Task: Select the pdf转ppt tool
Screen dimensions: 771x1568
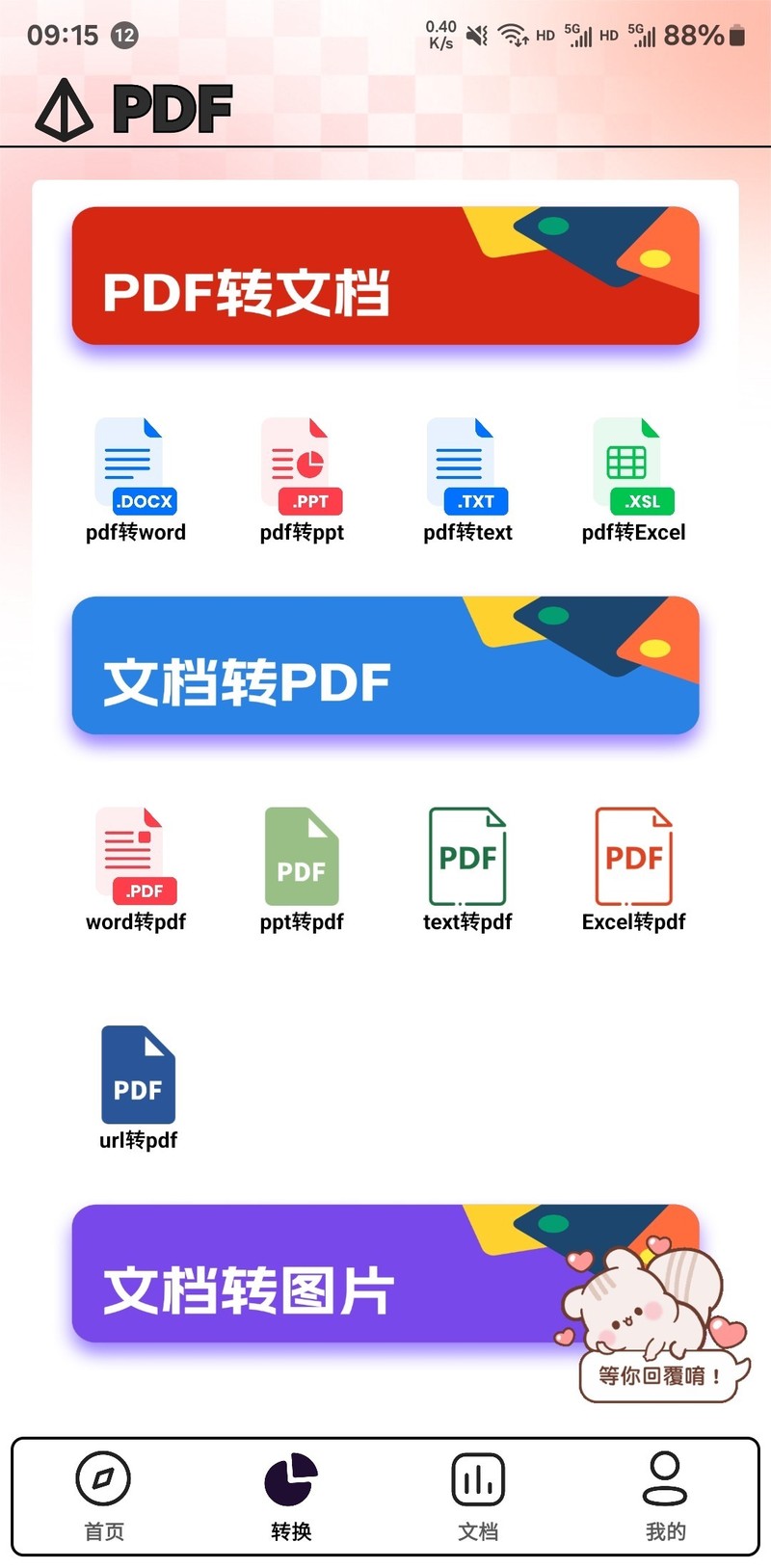Action: 302,479
